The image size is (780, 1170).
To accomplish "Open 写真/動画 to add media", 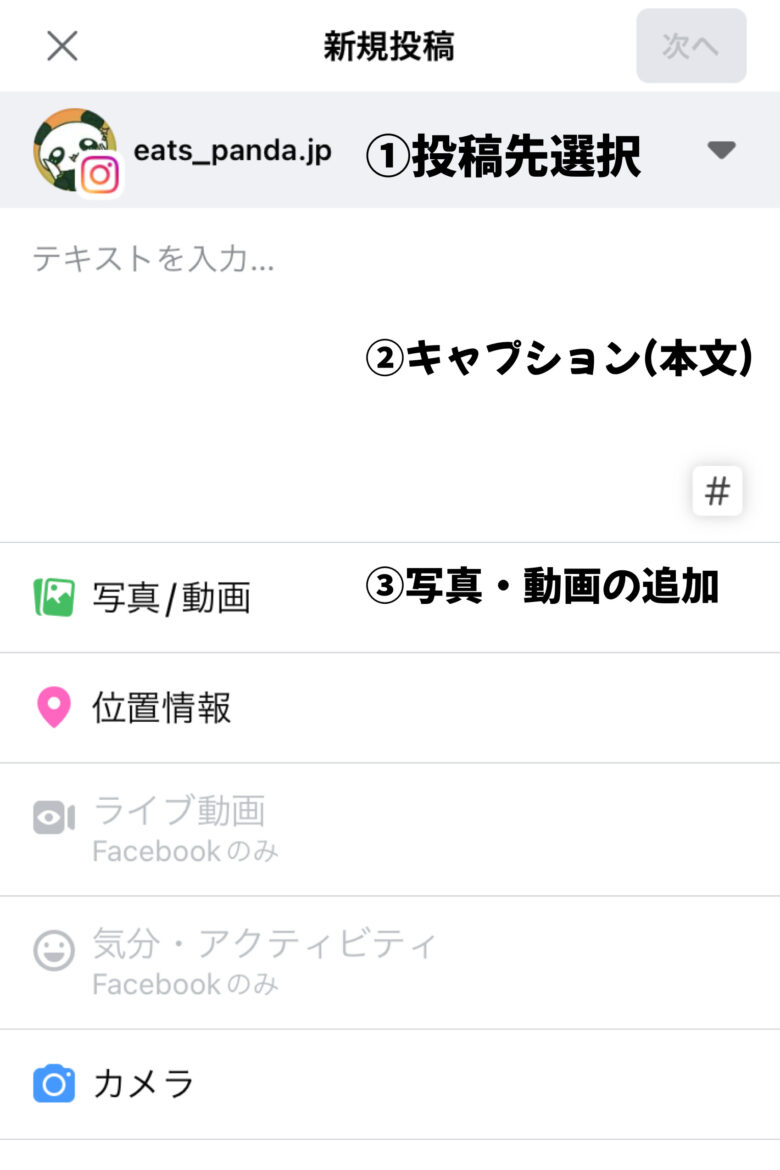I will 170,598.
